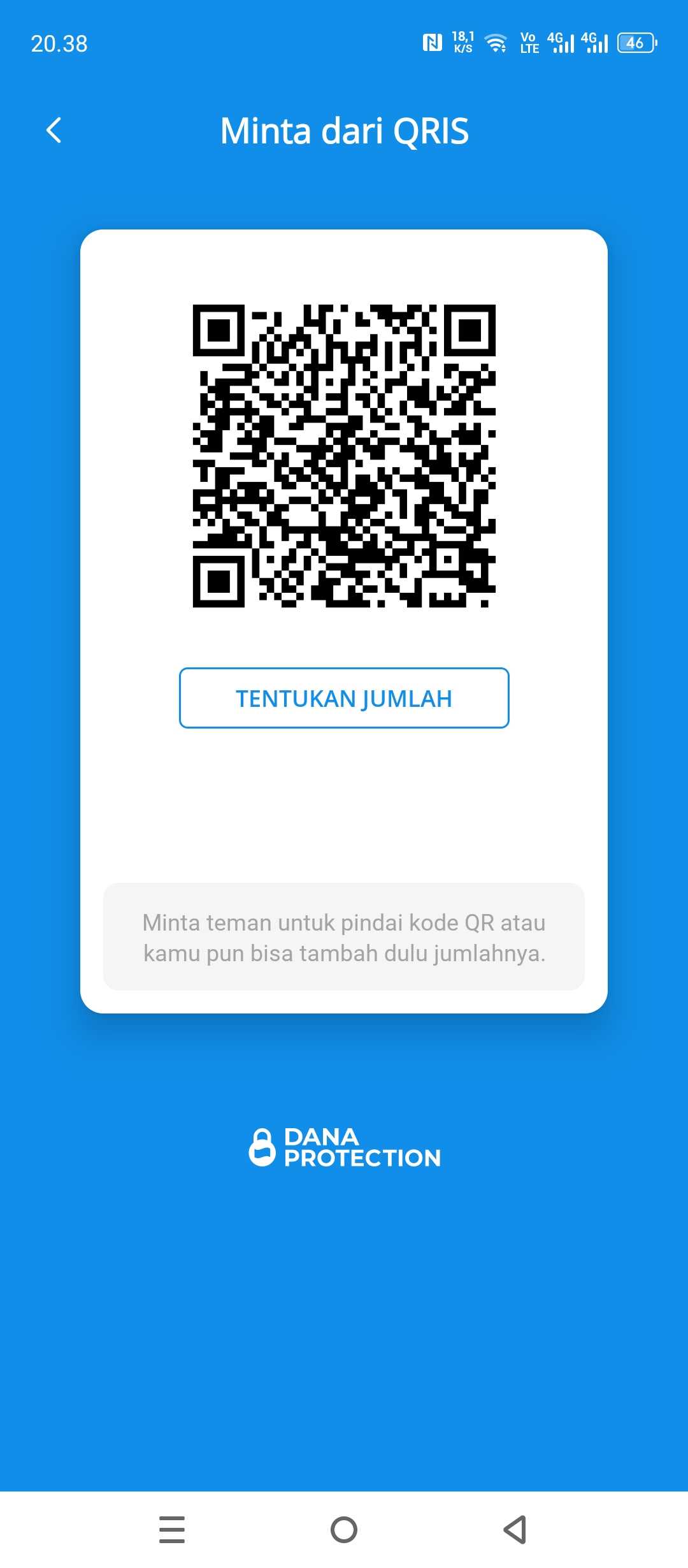Tap the second 4G signal bars icon
The image size is (688, 1568).
pos(594,42)
